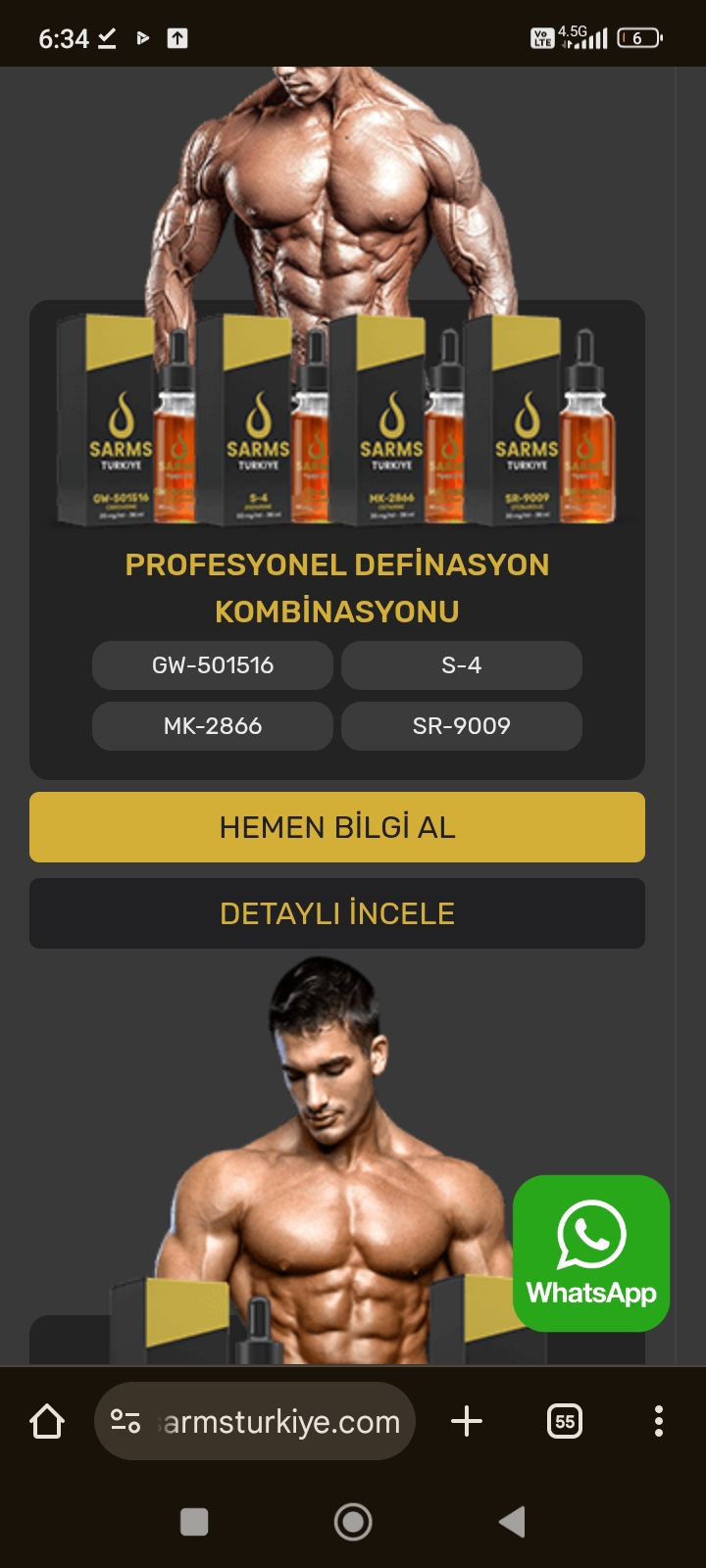The image size is (706, 1568).
Task: Choose the SR-9009 chip
Action: 461,726
